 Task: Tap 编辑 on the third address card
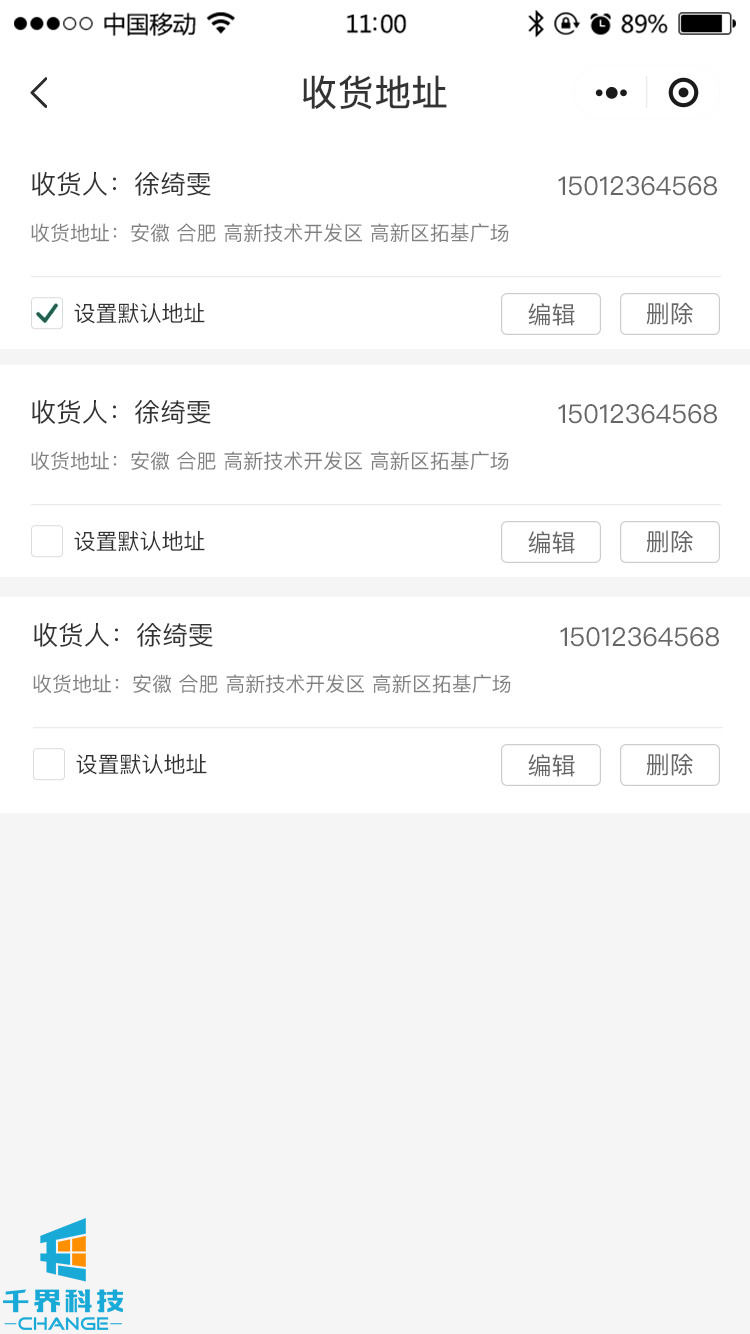[x=551, y=765]
